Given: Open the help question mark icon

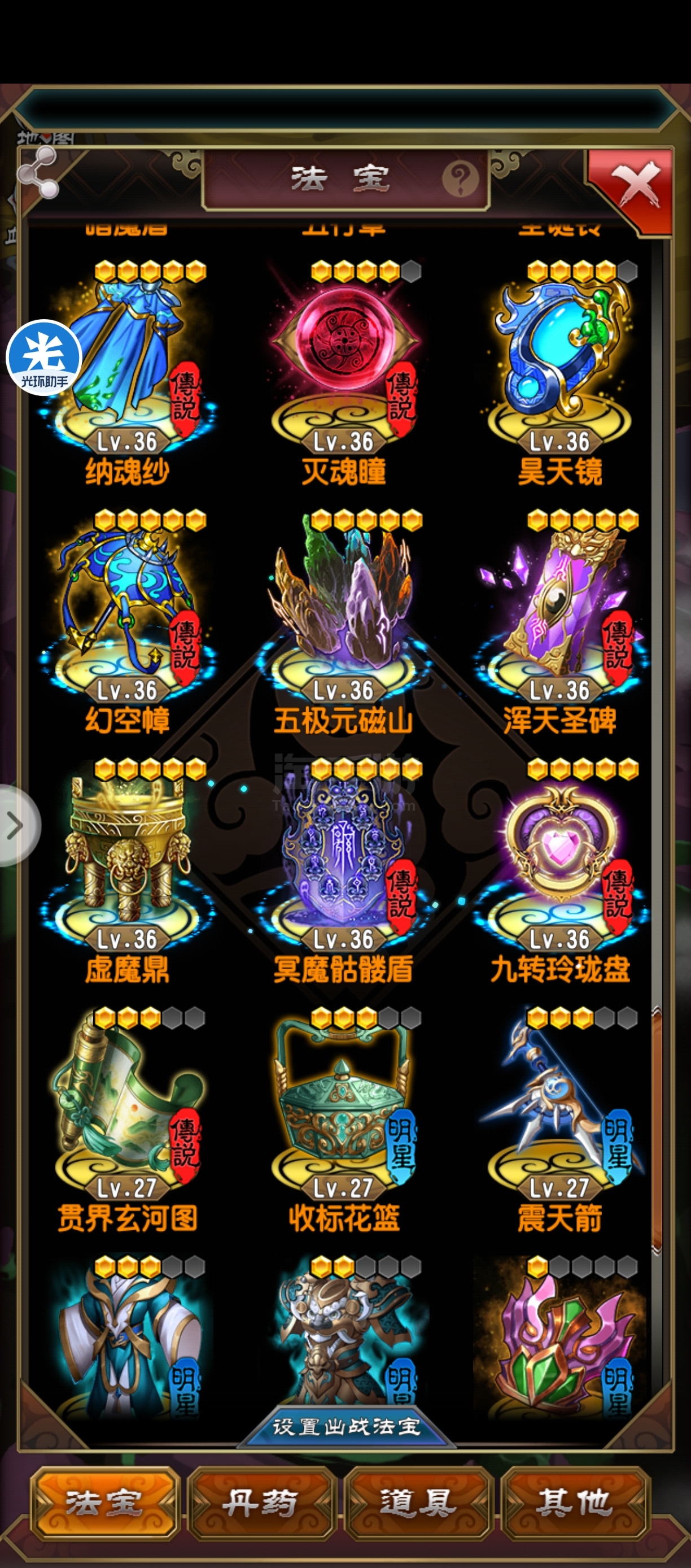Looking at the screenshot, I should [x=460, y=180].
